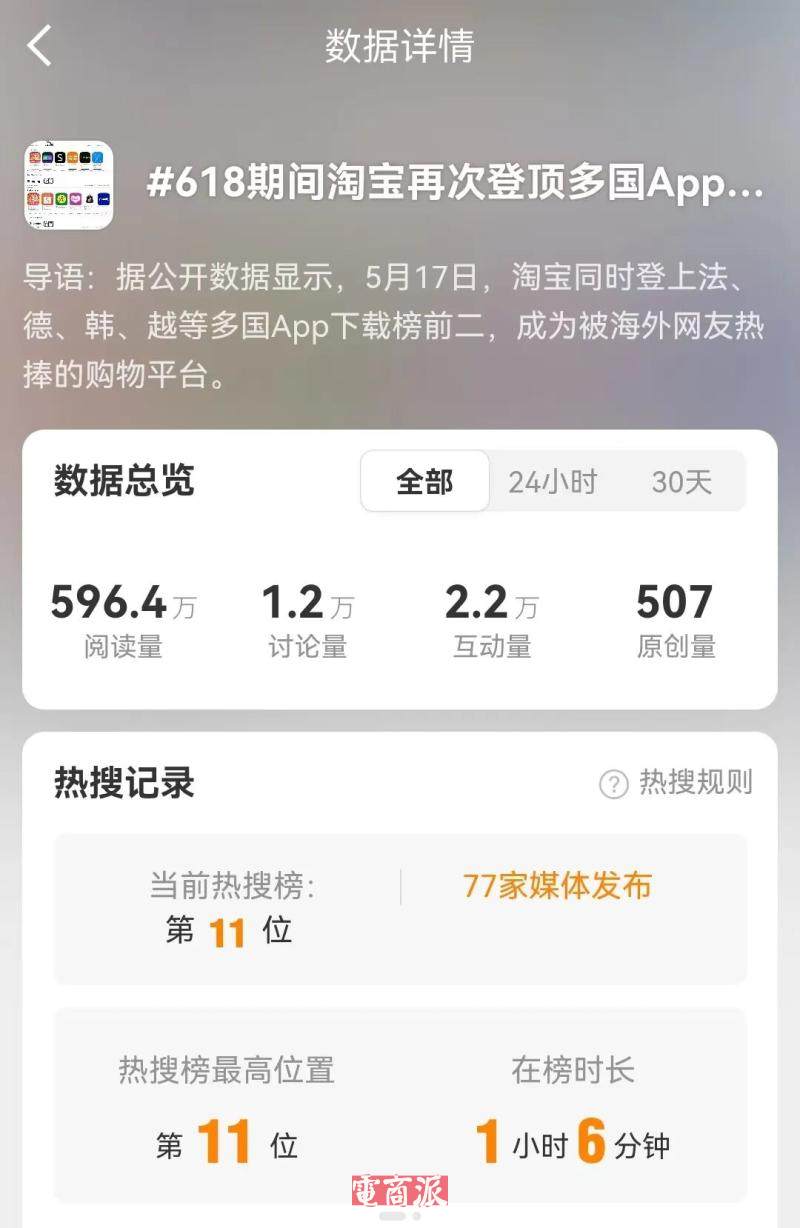Go back from 数据详情 page

pos(40,46)
